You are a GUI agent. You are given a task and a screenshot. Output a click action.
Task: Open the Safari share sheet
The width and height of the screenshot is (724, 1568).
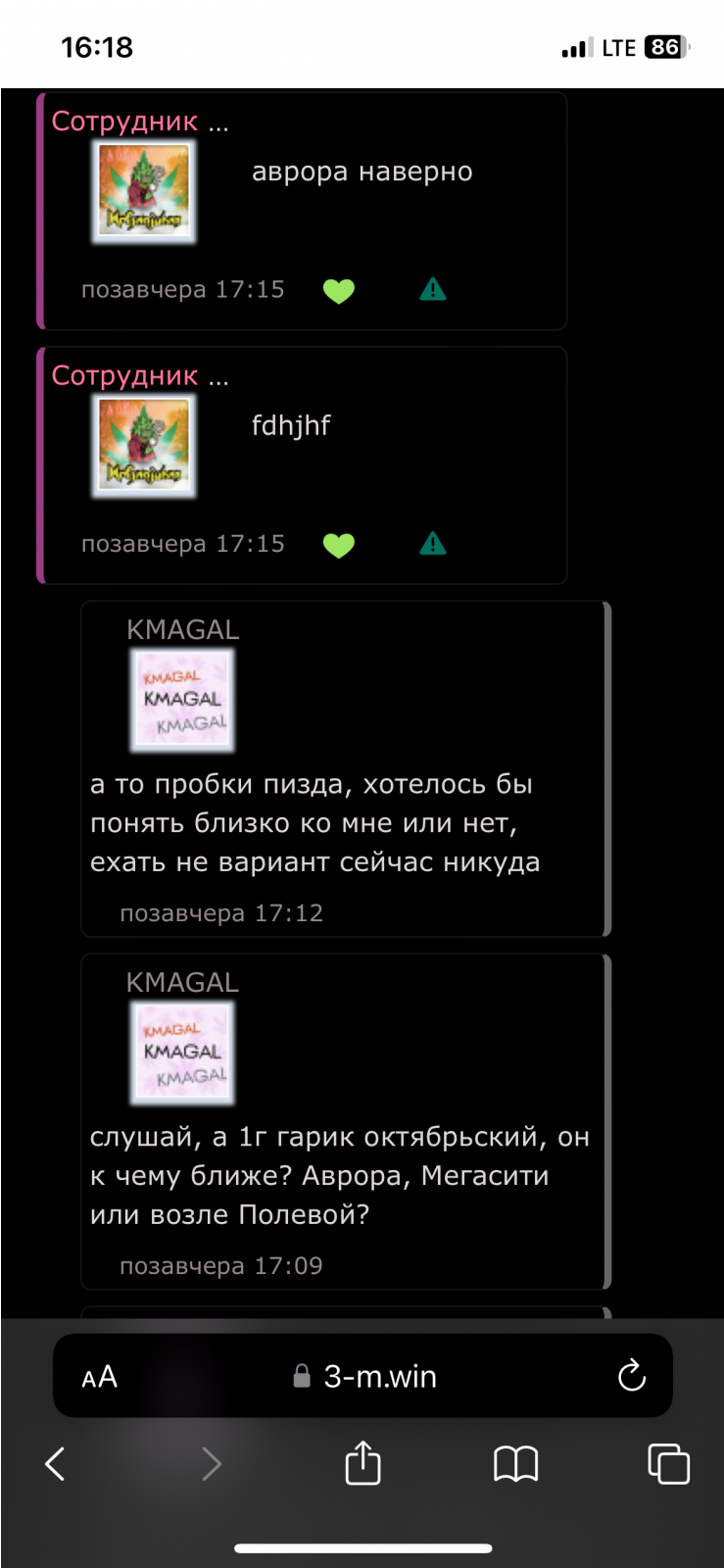click(363, 1463)
